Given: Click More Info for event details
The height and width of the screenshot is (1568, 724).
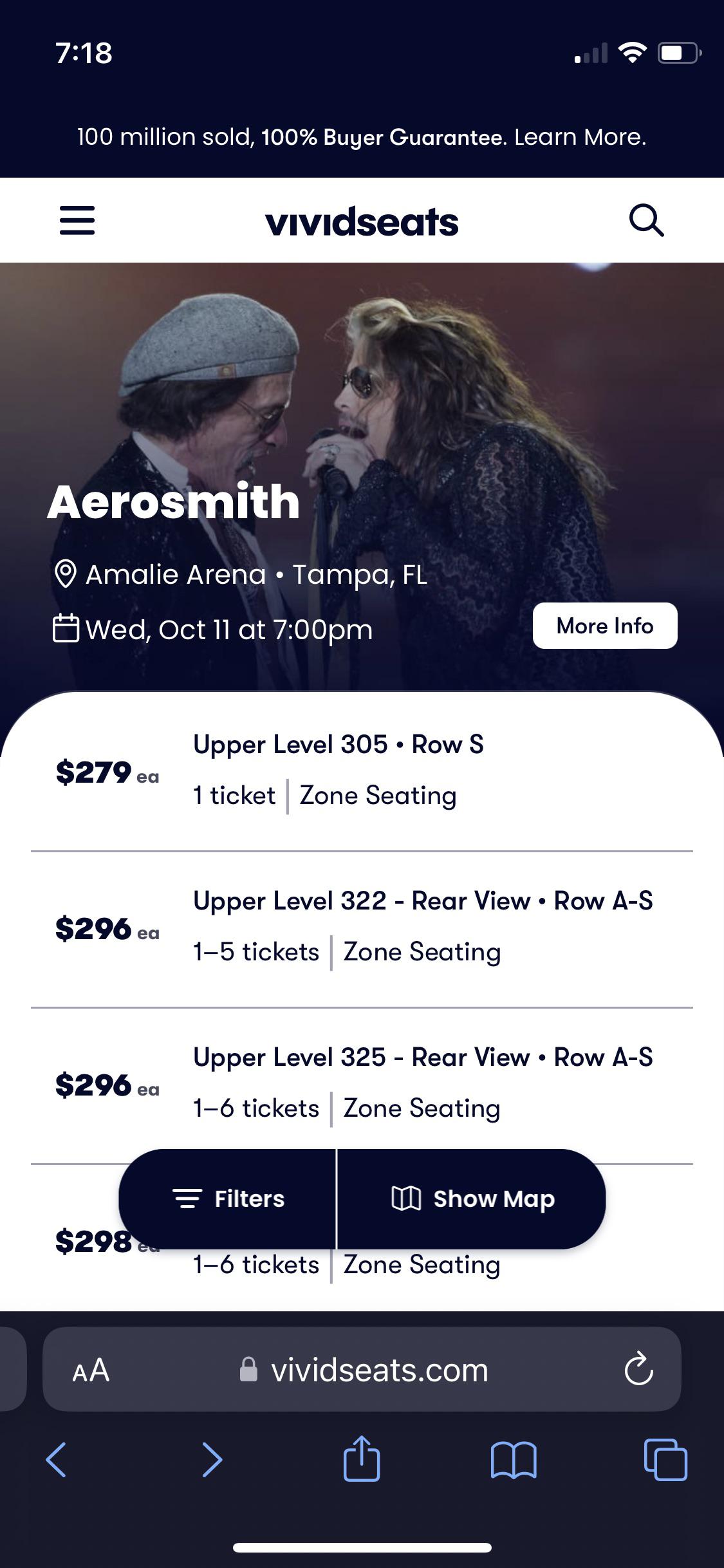Looking at the screenshot, I should [x=604, y=625].
